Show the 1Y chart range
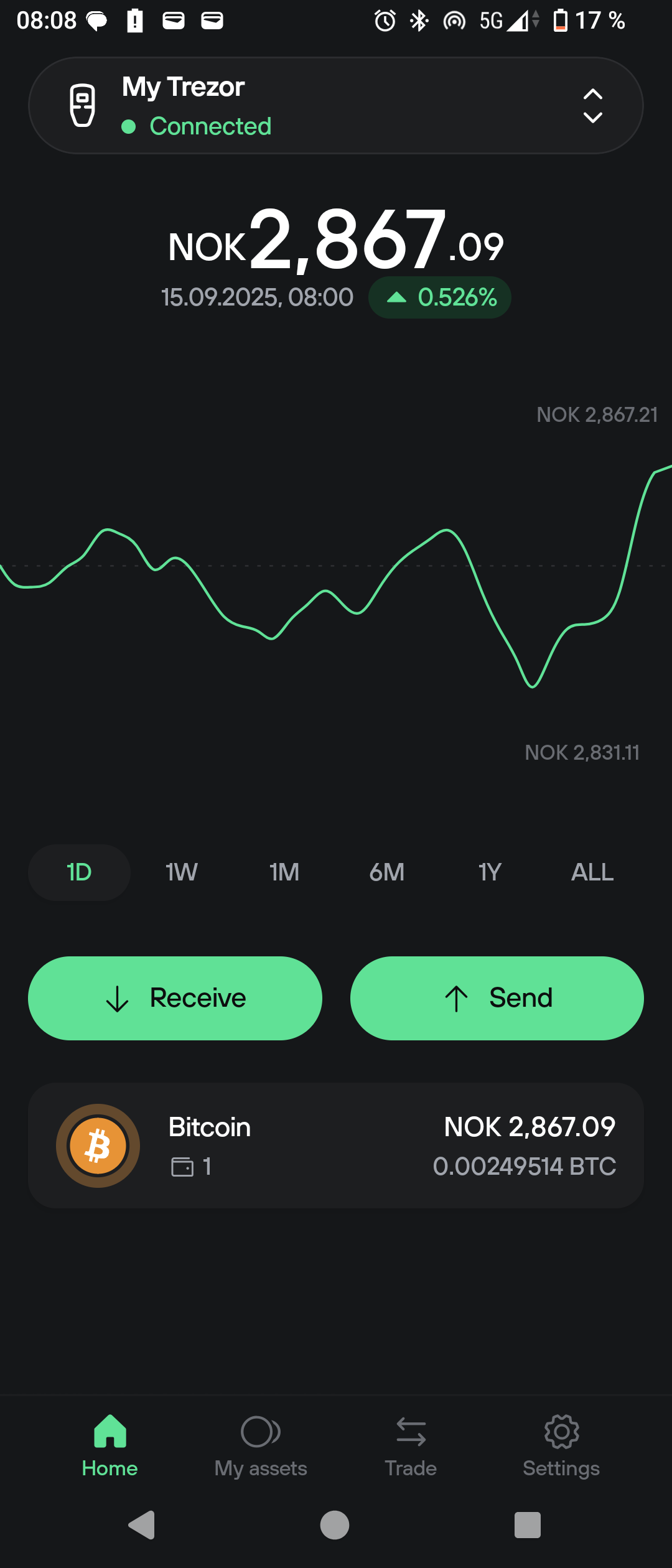 [490, 872]
